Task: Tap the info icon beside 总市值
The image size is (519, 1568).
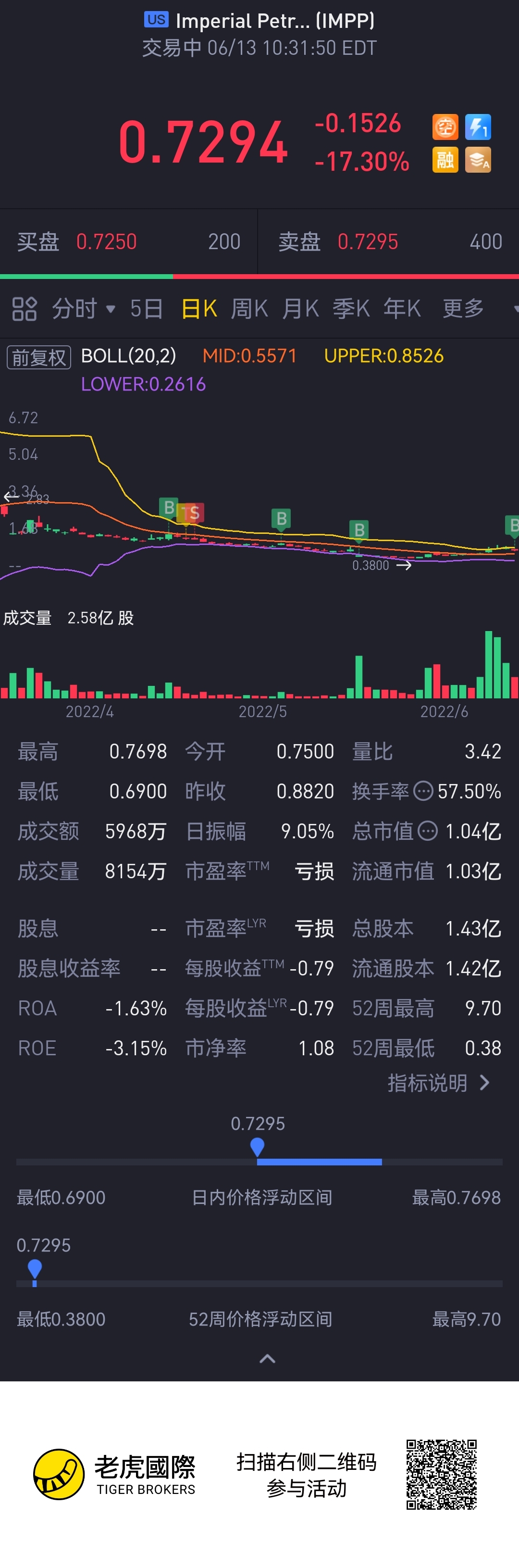Action: coord(428,830)
